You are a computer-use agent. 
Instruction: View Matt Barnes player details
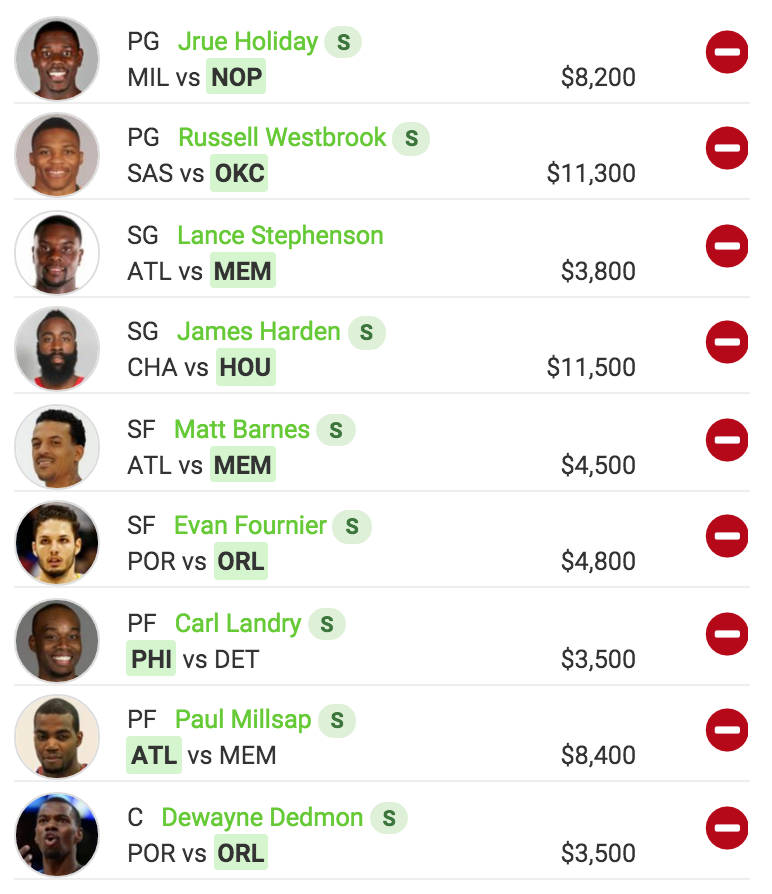click(242, 430)
